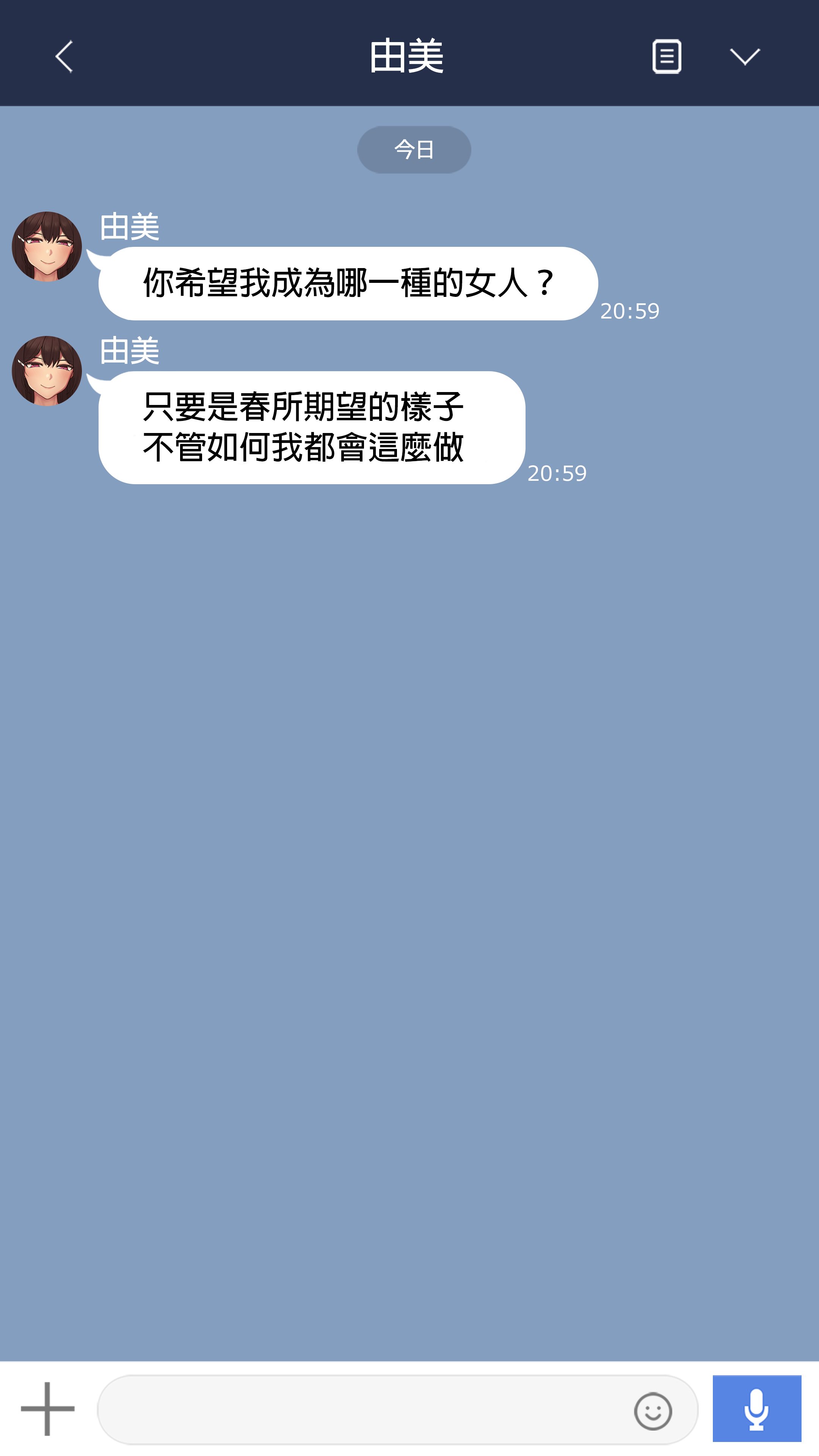The height and width of the screenshot is (1456, 819).
Task: Open the emoji sticker picker
Action: point(653,1411)
